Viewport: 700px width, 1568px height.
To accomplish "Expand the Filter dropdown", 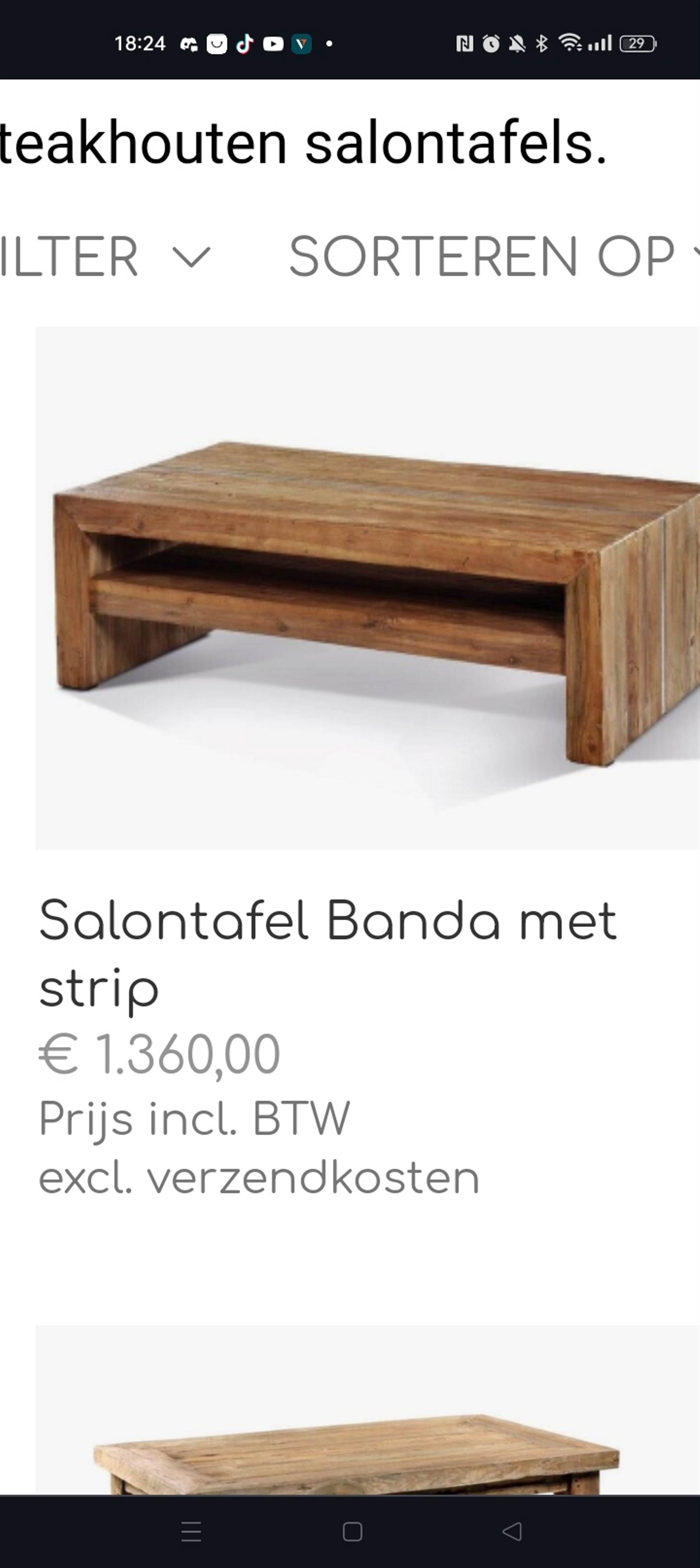I will click(x=105, y=256).
